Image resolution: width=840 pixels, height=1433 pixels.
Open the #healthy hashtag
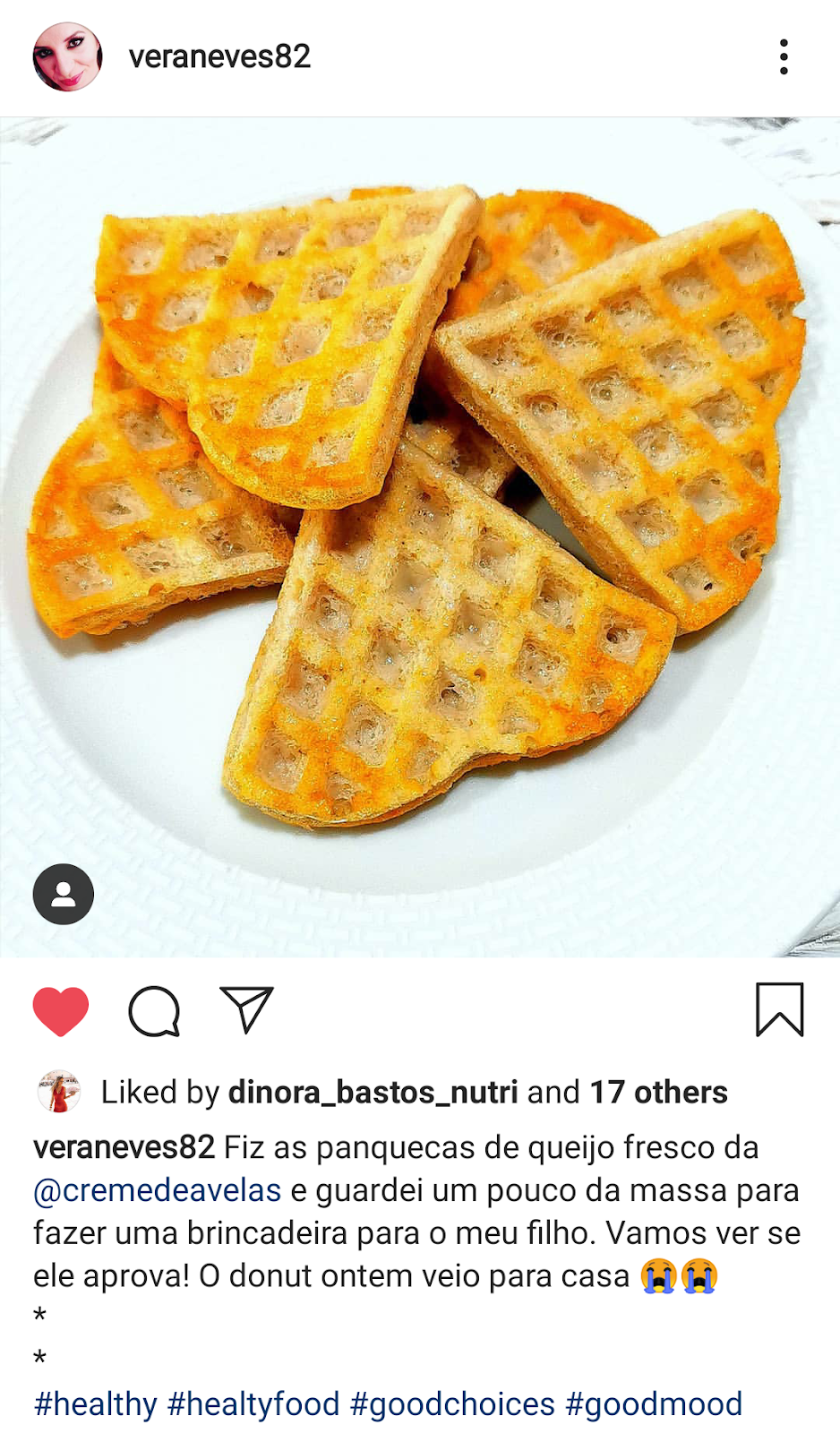[96, 1403]
